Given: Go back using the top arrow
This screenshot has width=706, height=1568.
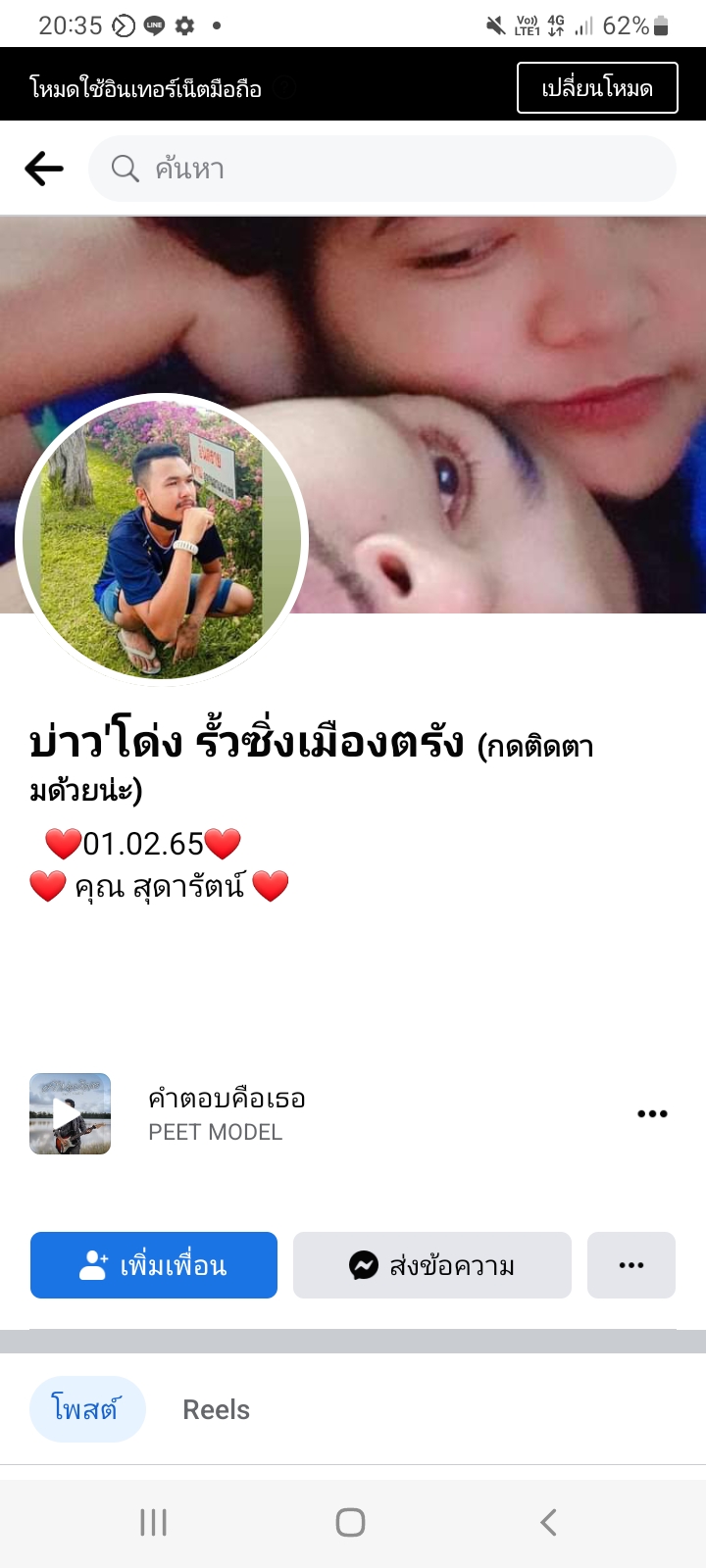Looking at the screenshot, I should click(44, 169).
